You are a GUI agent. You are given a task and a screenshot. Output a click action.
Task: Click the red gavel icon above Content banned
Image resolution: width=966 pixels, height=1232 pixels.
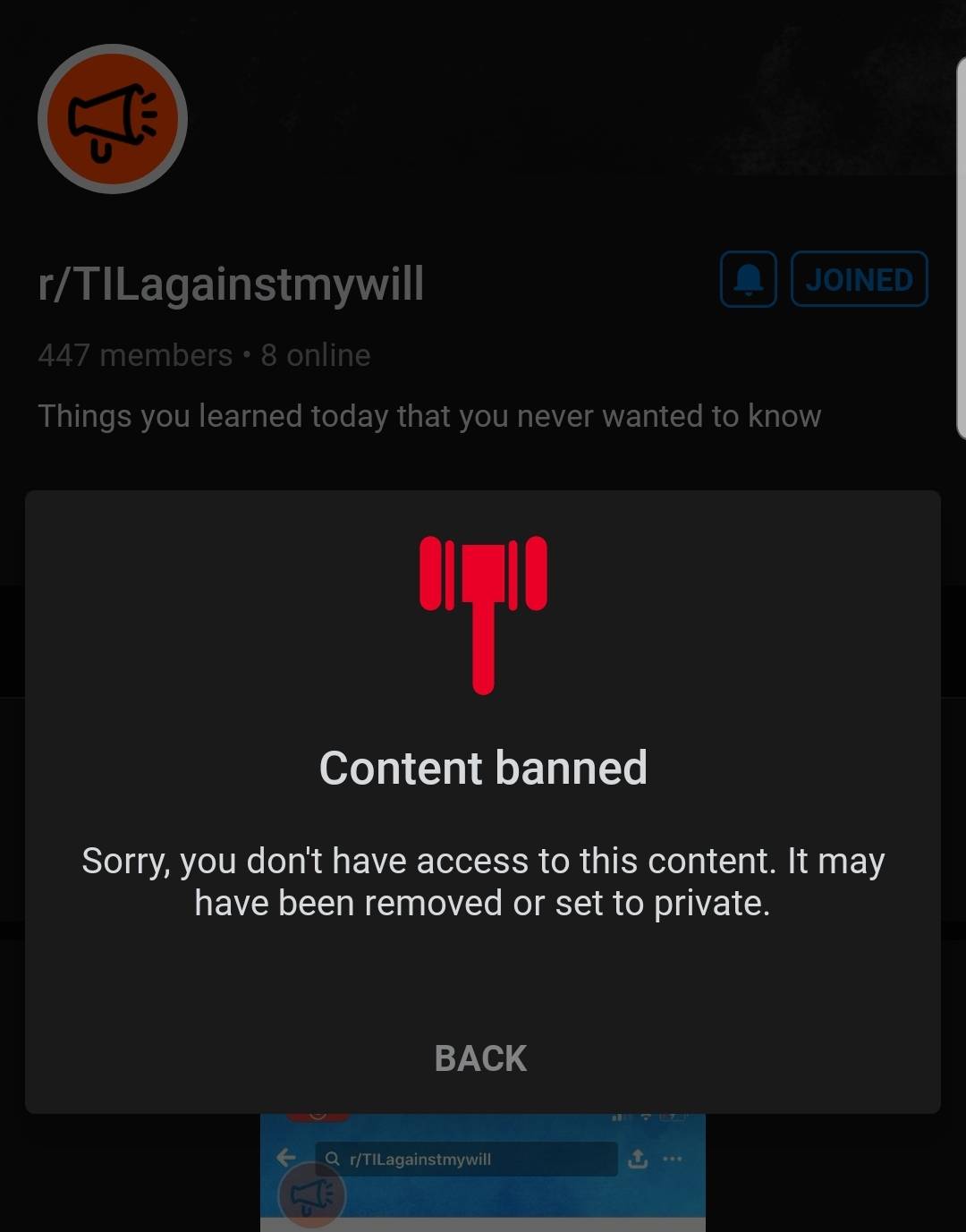click(x=483, y=613)
